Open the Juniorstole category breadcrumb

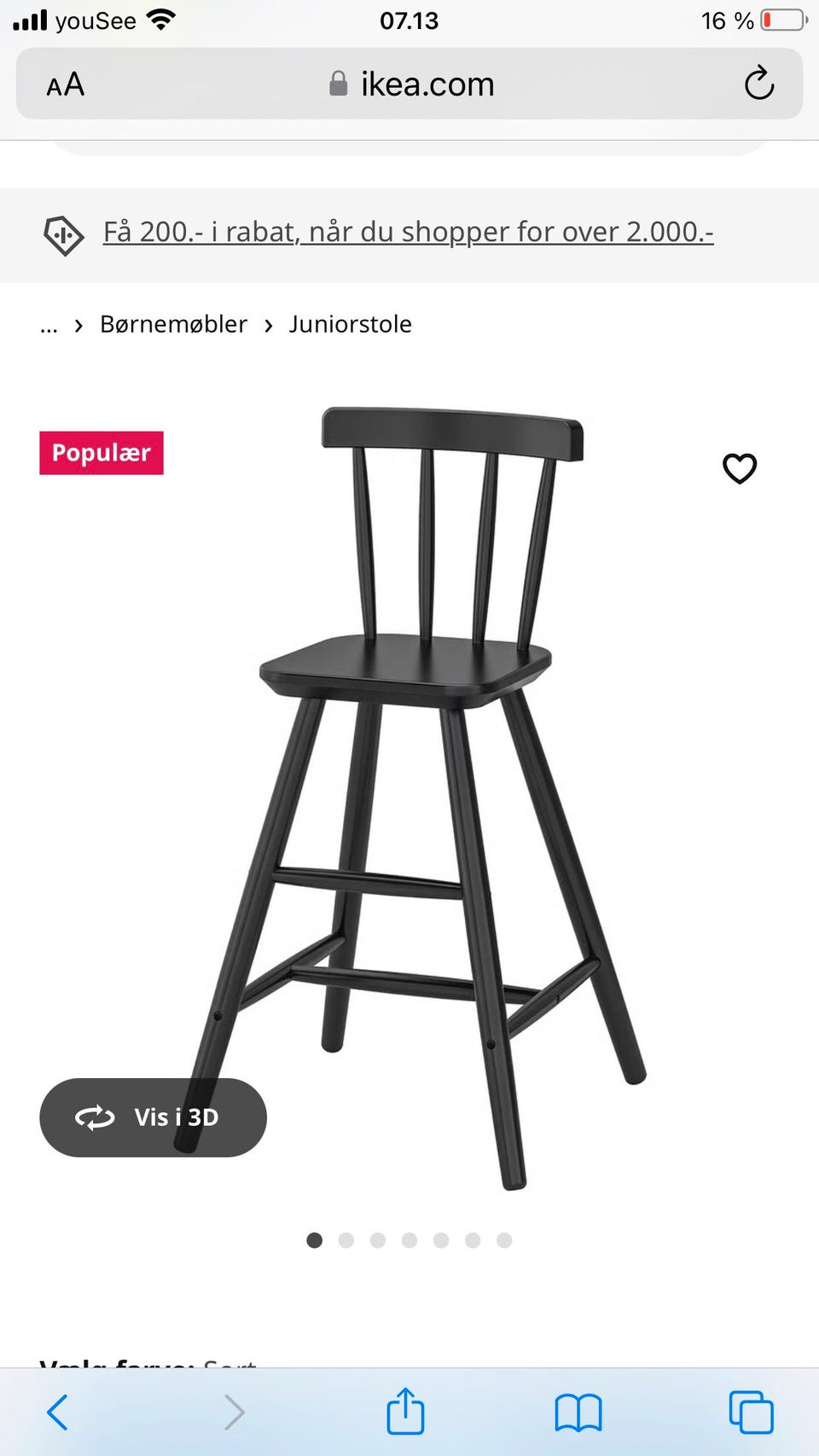click(350, 324)
